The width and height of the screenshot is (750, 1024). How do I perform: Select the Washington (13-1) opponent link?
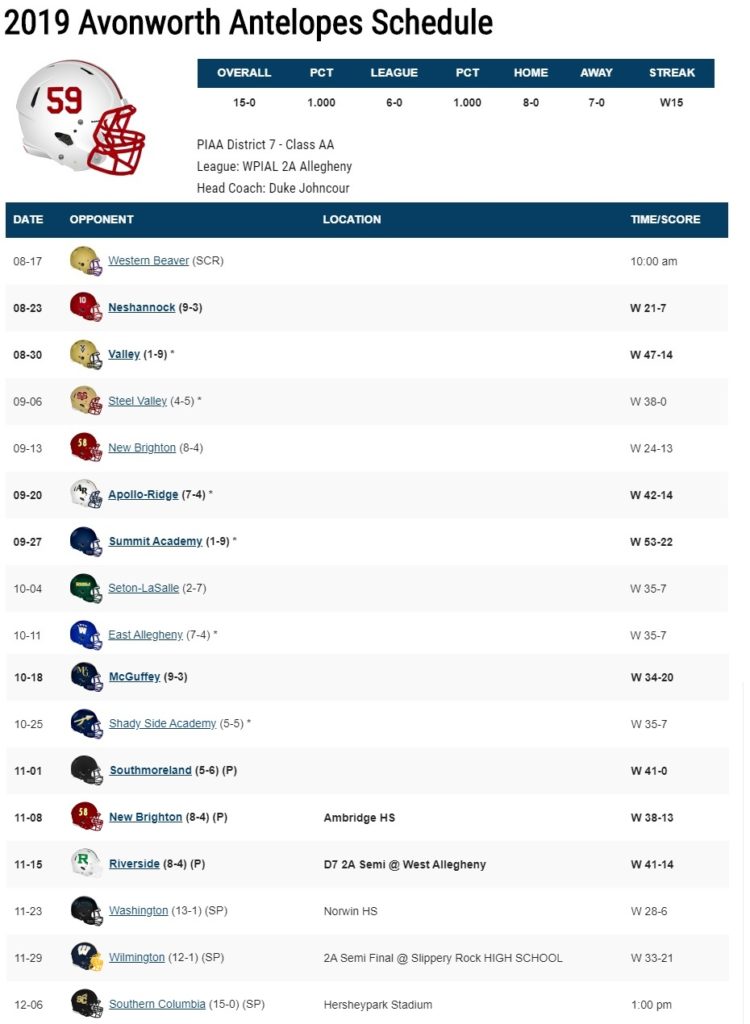tap(138, 910)
